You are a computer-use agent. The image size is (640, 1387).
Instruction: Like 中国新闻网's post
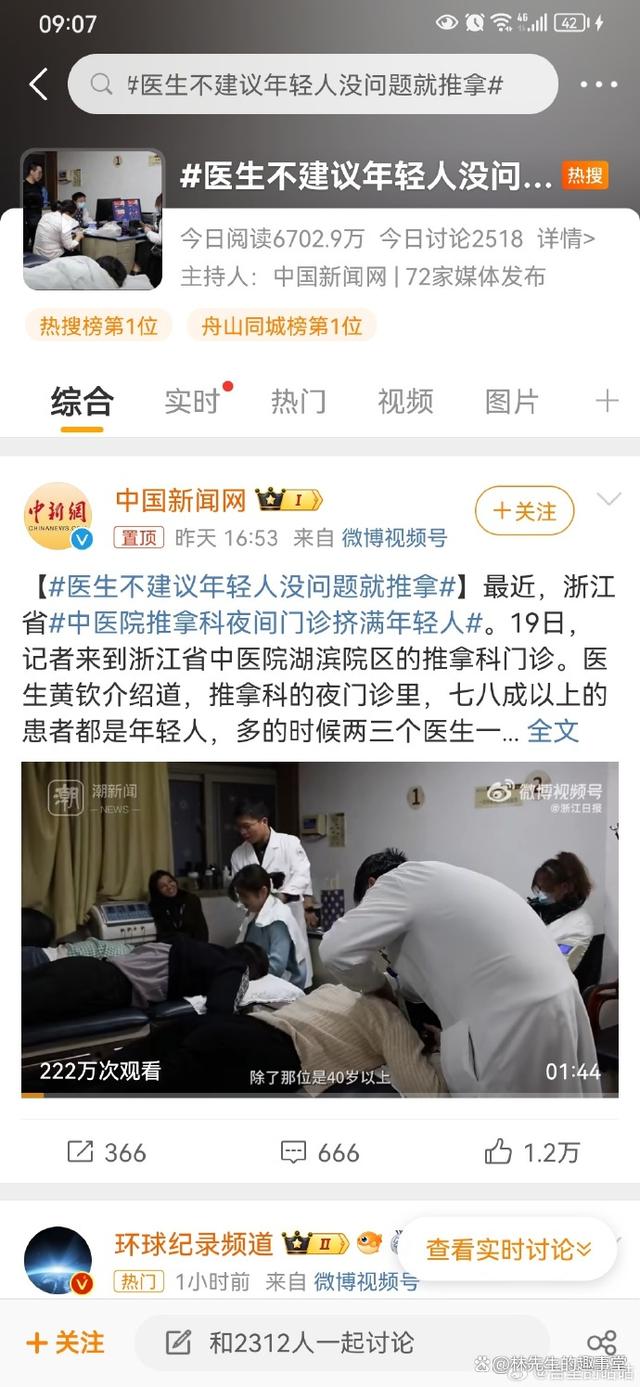pyautogui.click(x=532, y=1152)
